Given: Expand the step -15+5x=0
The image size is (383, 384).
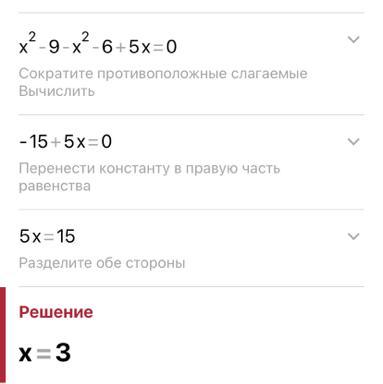Looking at the screenshot, I should pyautogui.click(x=353, y=142).
